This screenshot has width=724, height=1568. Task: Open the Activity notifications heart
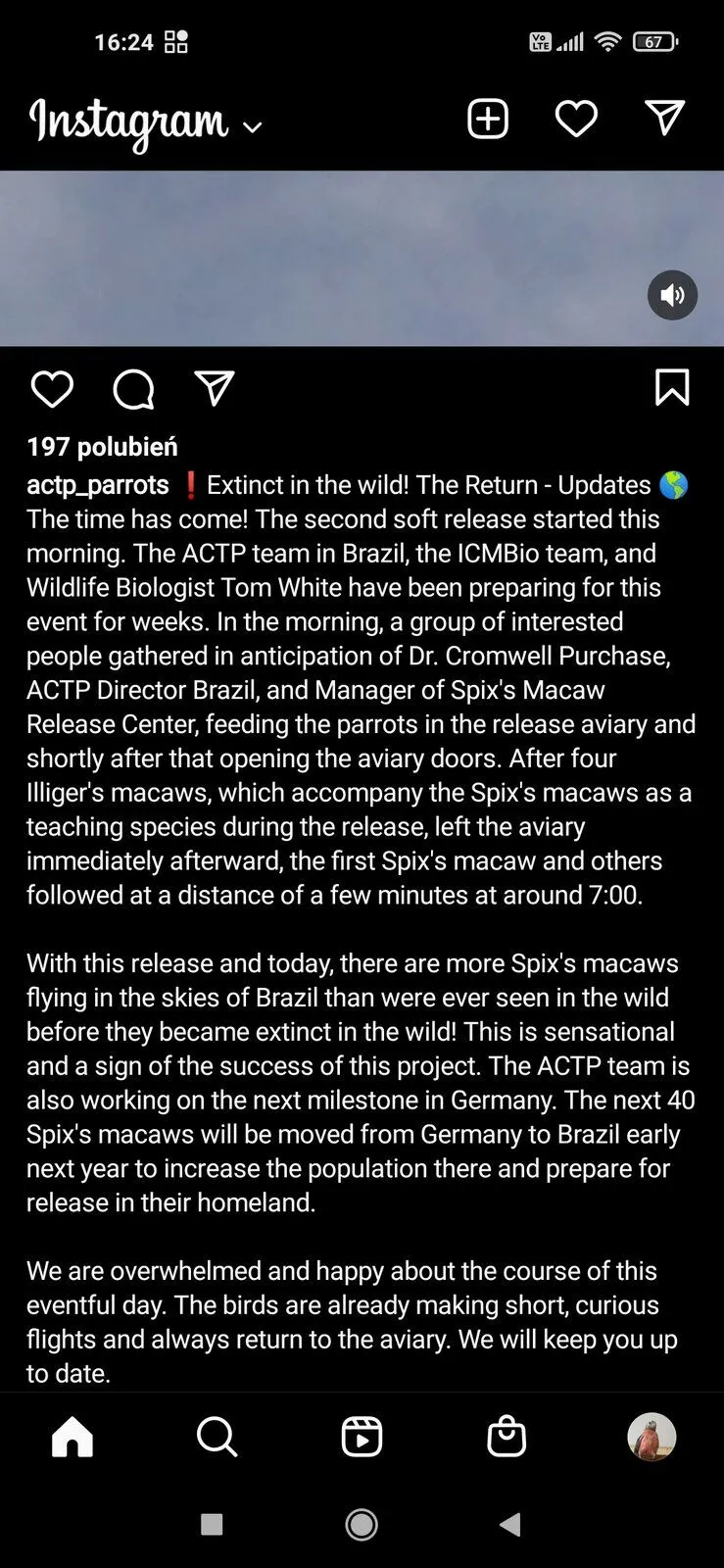click(x=575, y=119)
